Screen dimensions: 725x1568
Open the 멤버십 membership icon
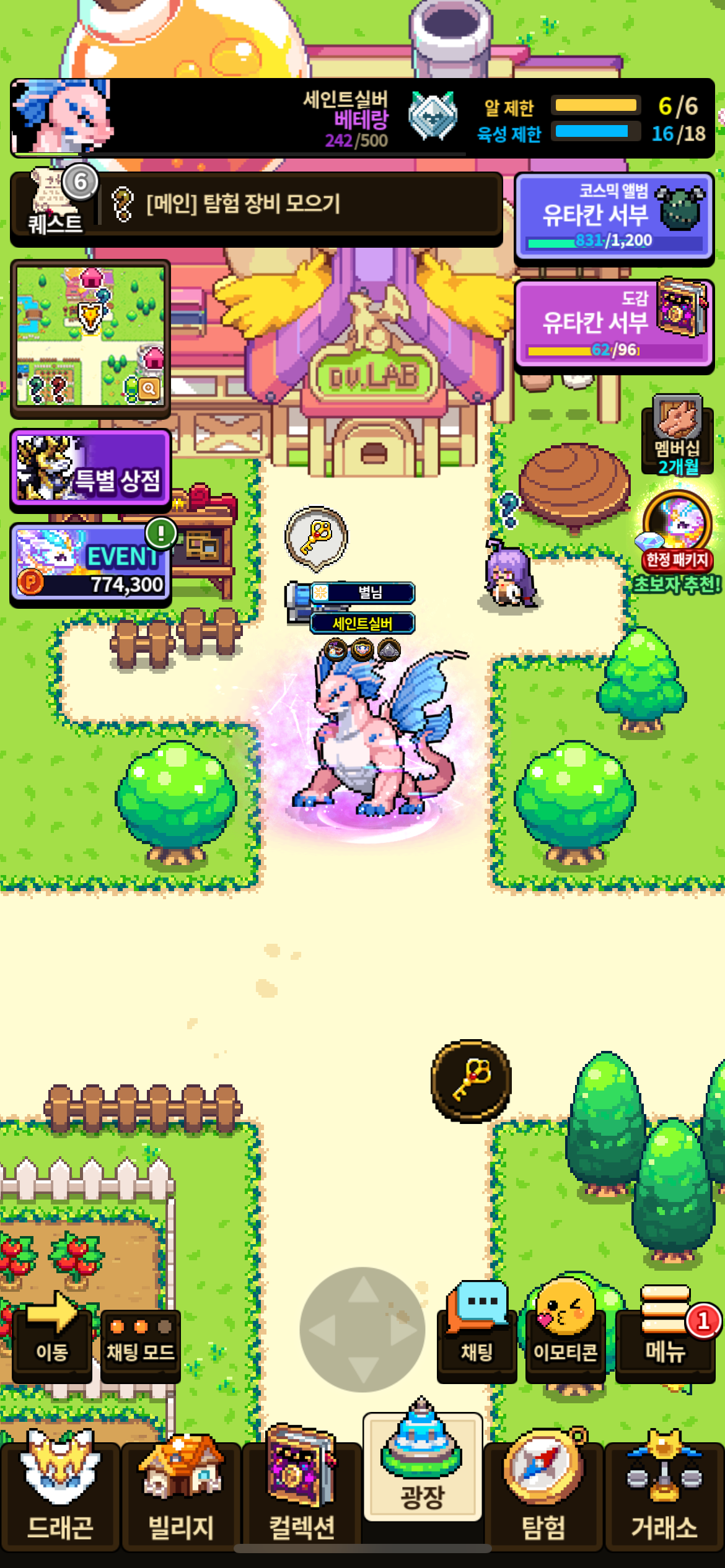677,436
